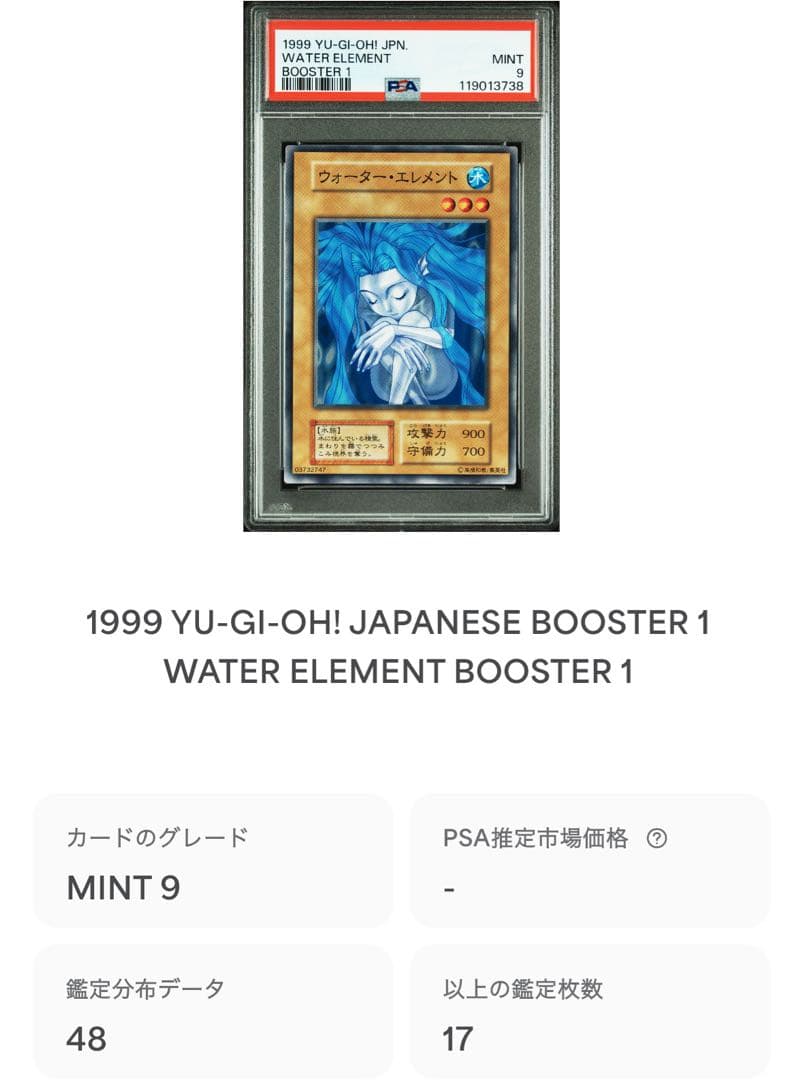Click the MINT 9 grade value text
The image size is (803, 1080).
[x=121, y=888]
